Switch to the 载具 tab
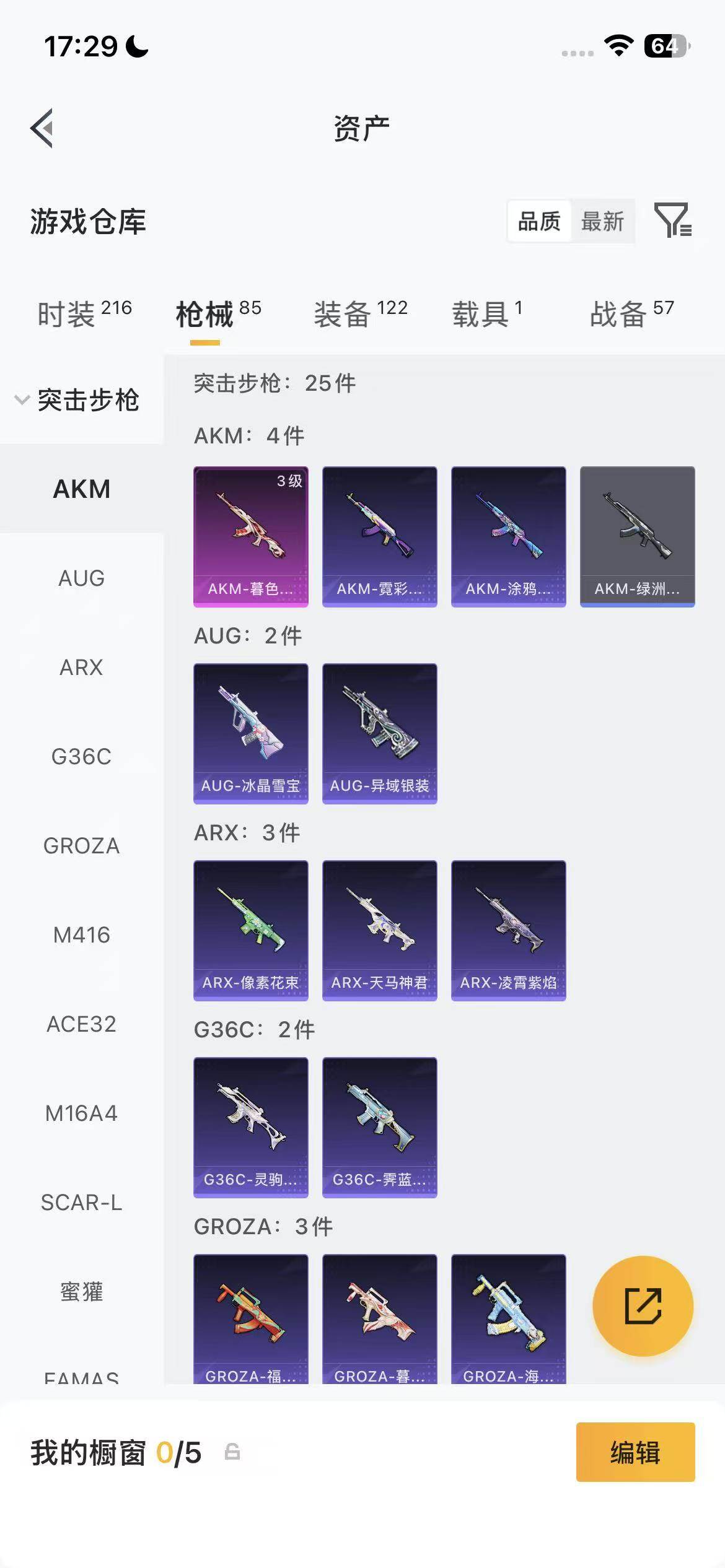The image size is (725, 1568). click(487, 313)
